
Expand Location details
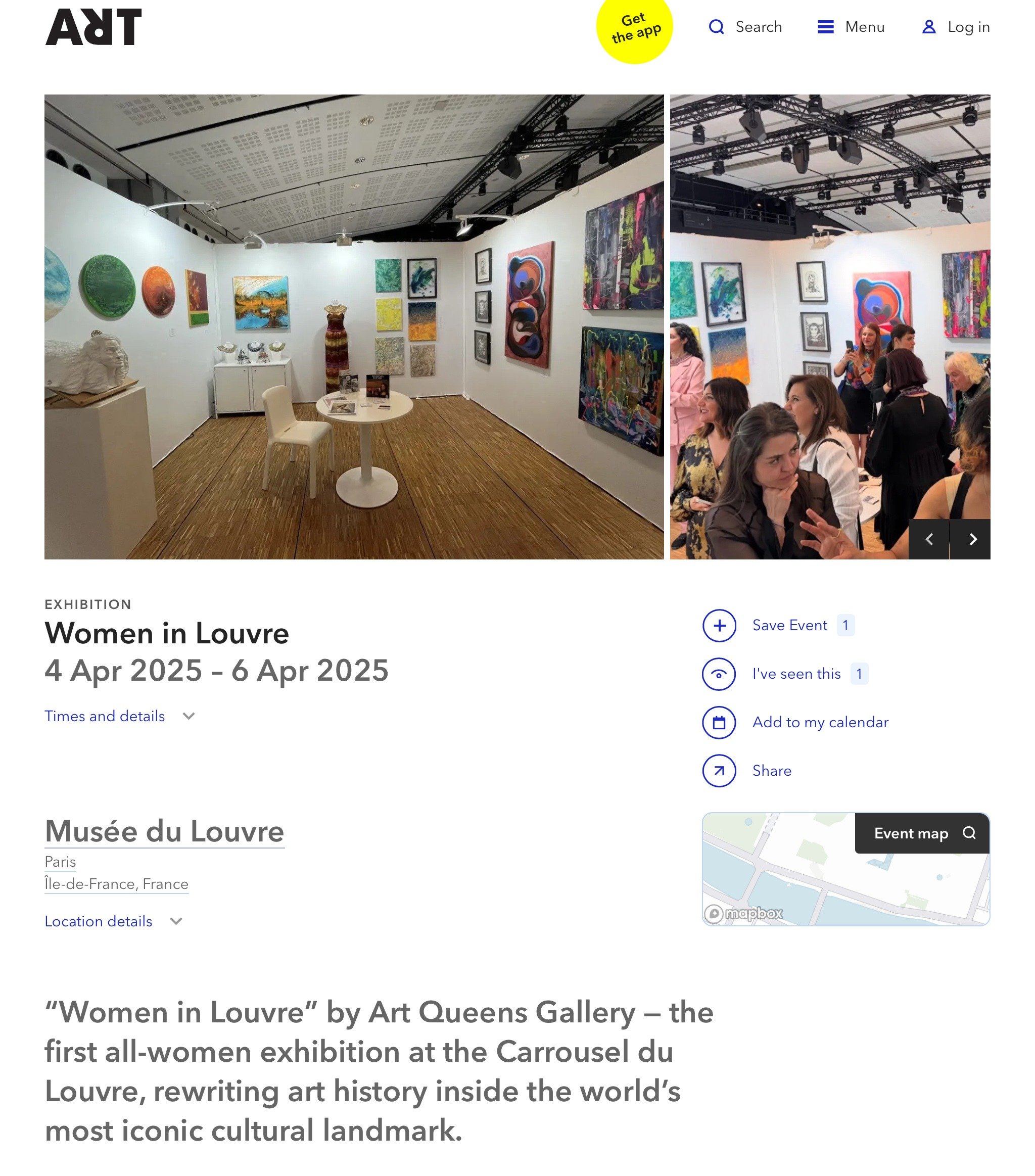click(x=113, y=921)
